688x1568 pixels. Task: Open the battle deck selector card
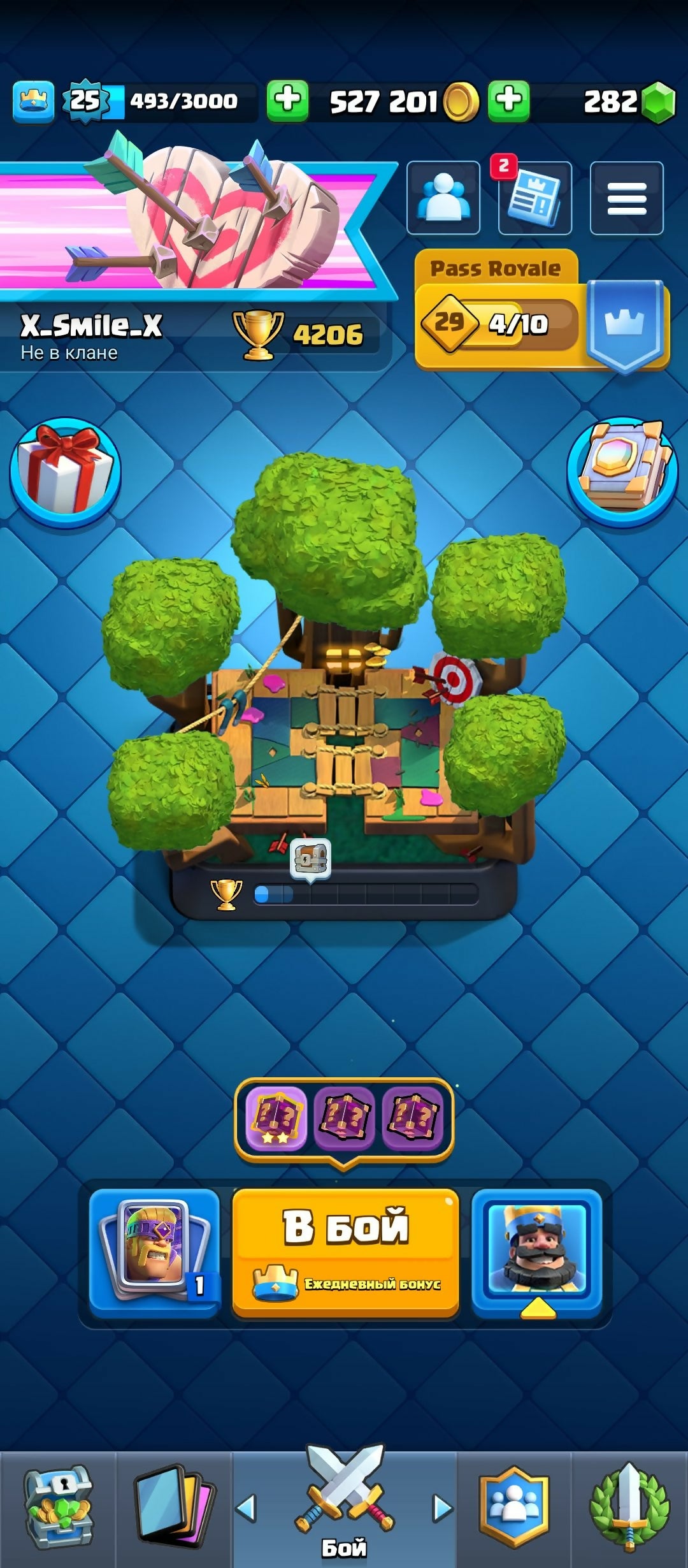pyautogui.click(x=155, y=1251)
